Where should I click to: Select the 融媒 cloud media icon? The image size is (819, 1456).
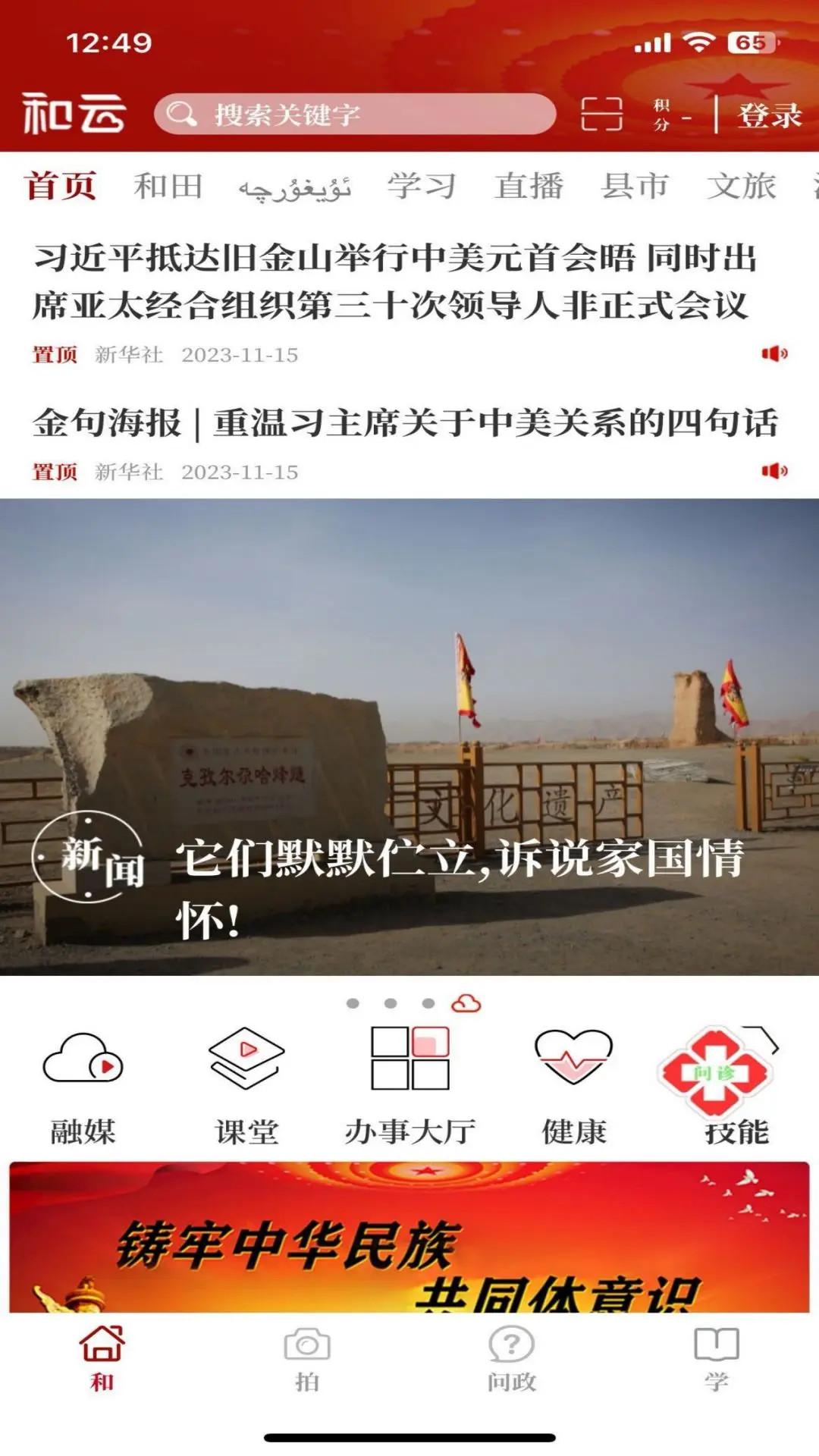82,1077
